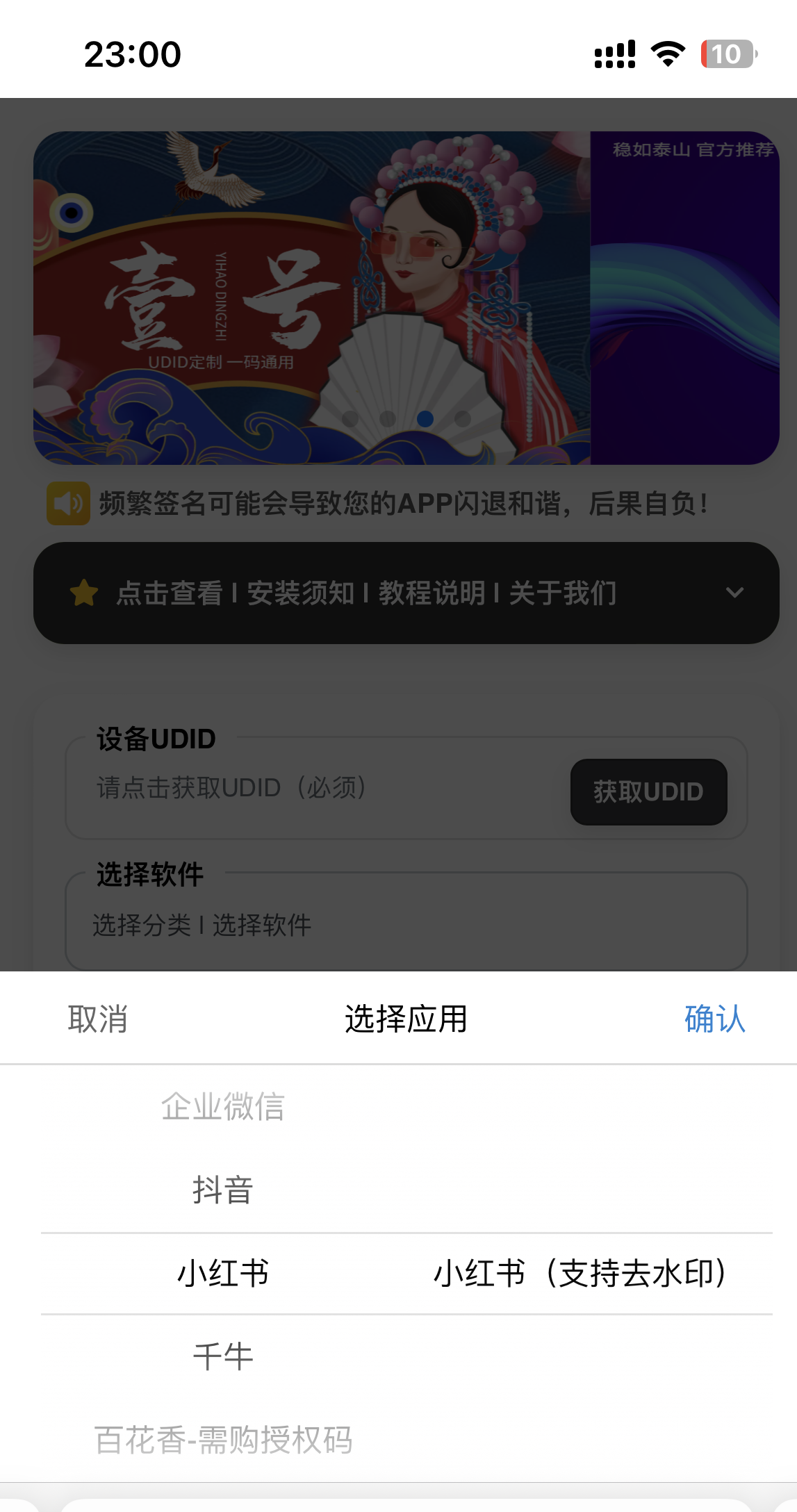Click the gold star icon on the notice bar

click(83, 593)
